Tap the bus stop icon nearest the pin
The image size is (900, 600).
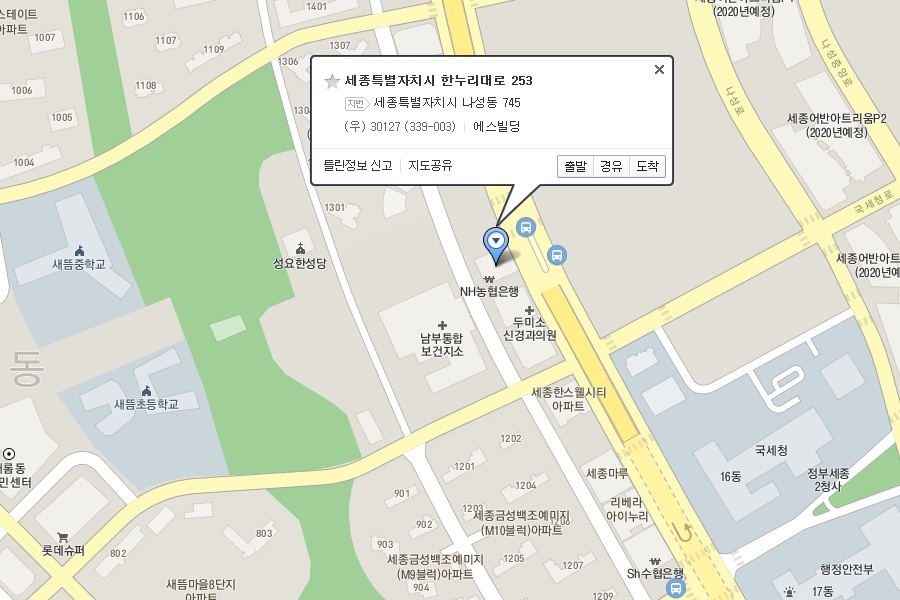coord(526,227)
